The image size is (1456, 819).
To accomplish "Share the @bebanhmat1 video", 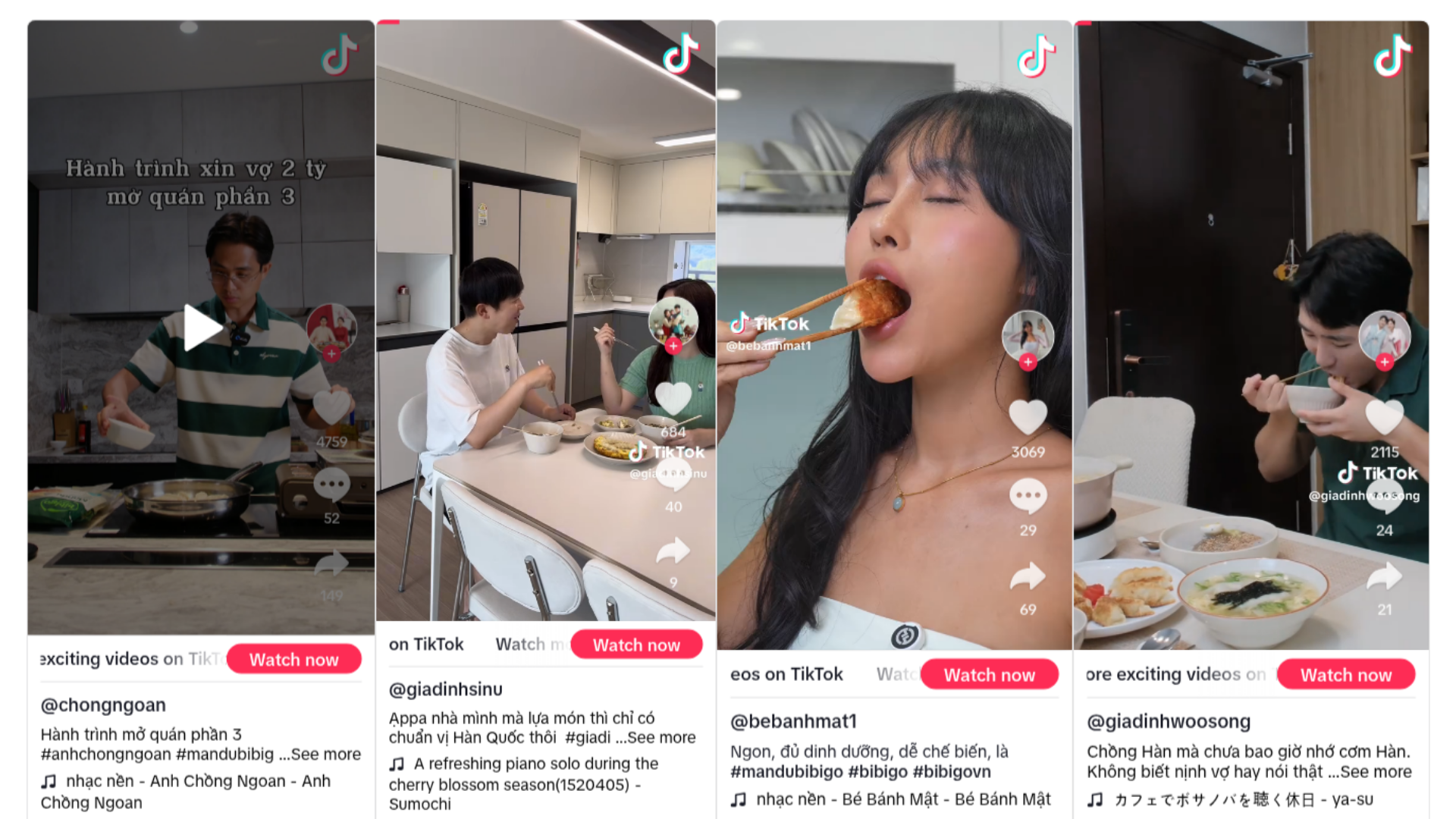I will tap(1028, 576).
